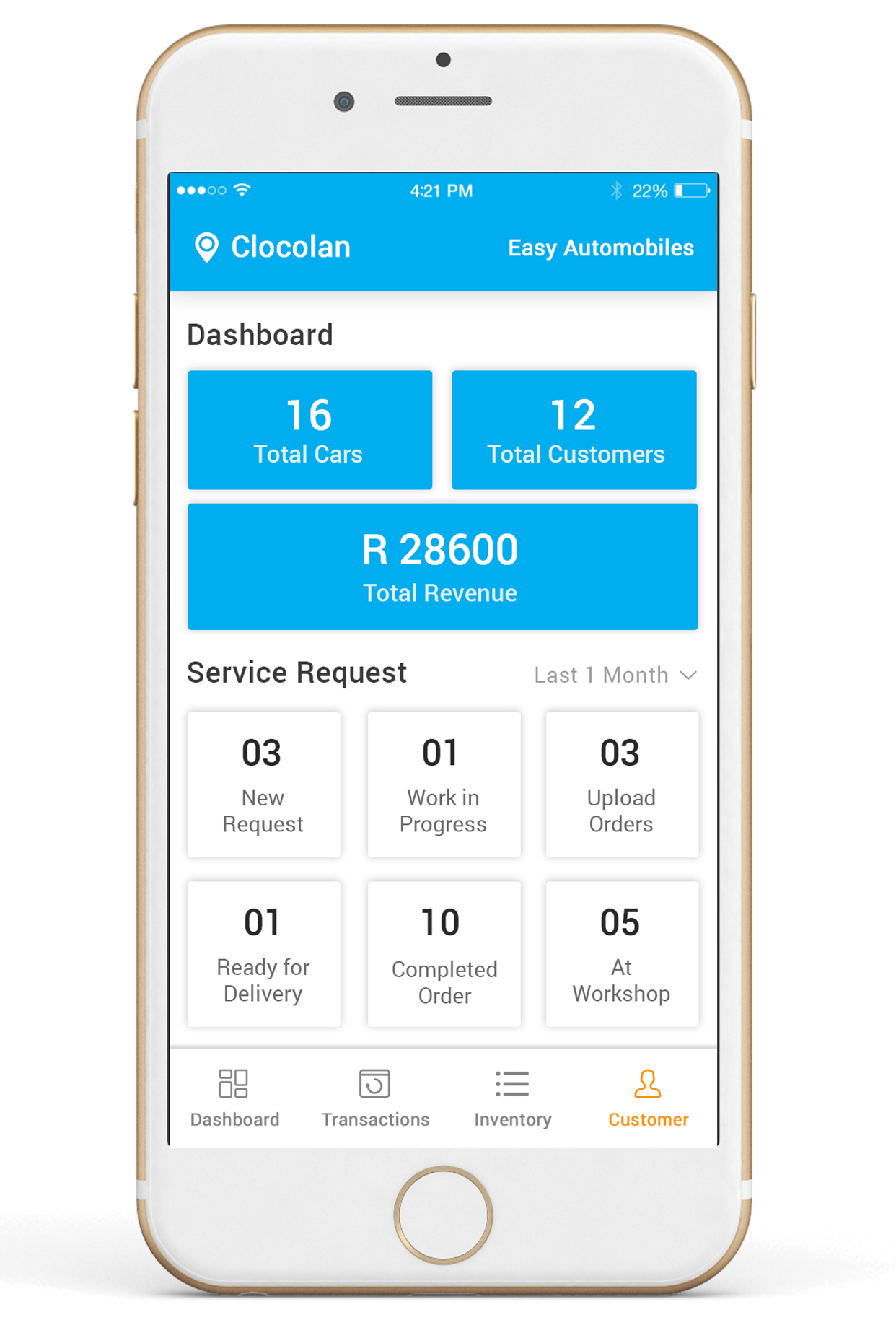Switch to the Inventory tab
This screenshot has height=1338, width=896.
[x=513, y=1098]
